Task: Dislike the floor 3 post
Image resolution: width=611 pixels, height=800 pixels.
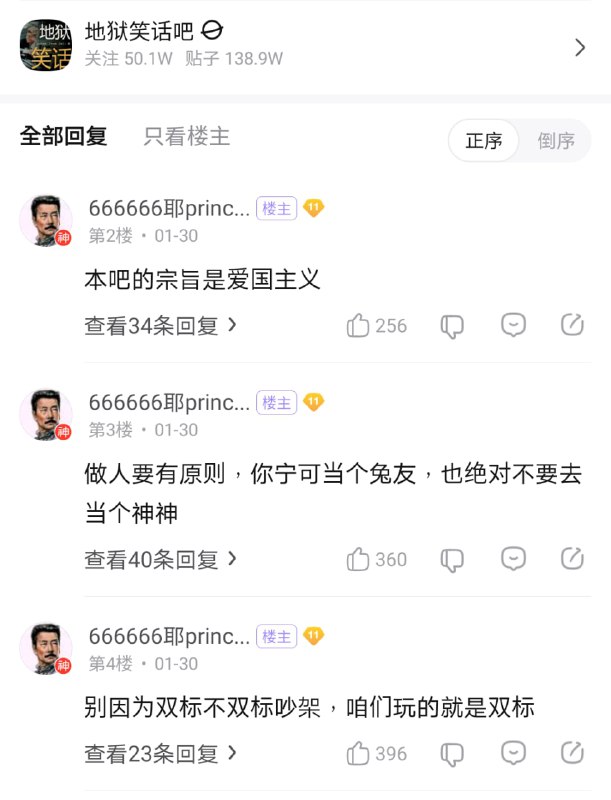Action: (x=452, y=559)
